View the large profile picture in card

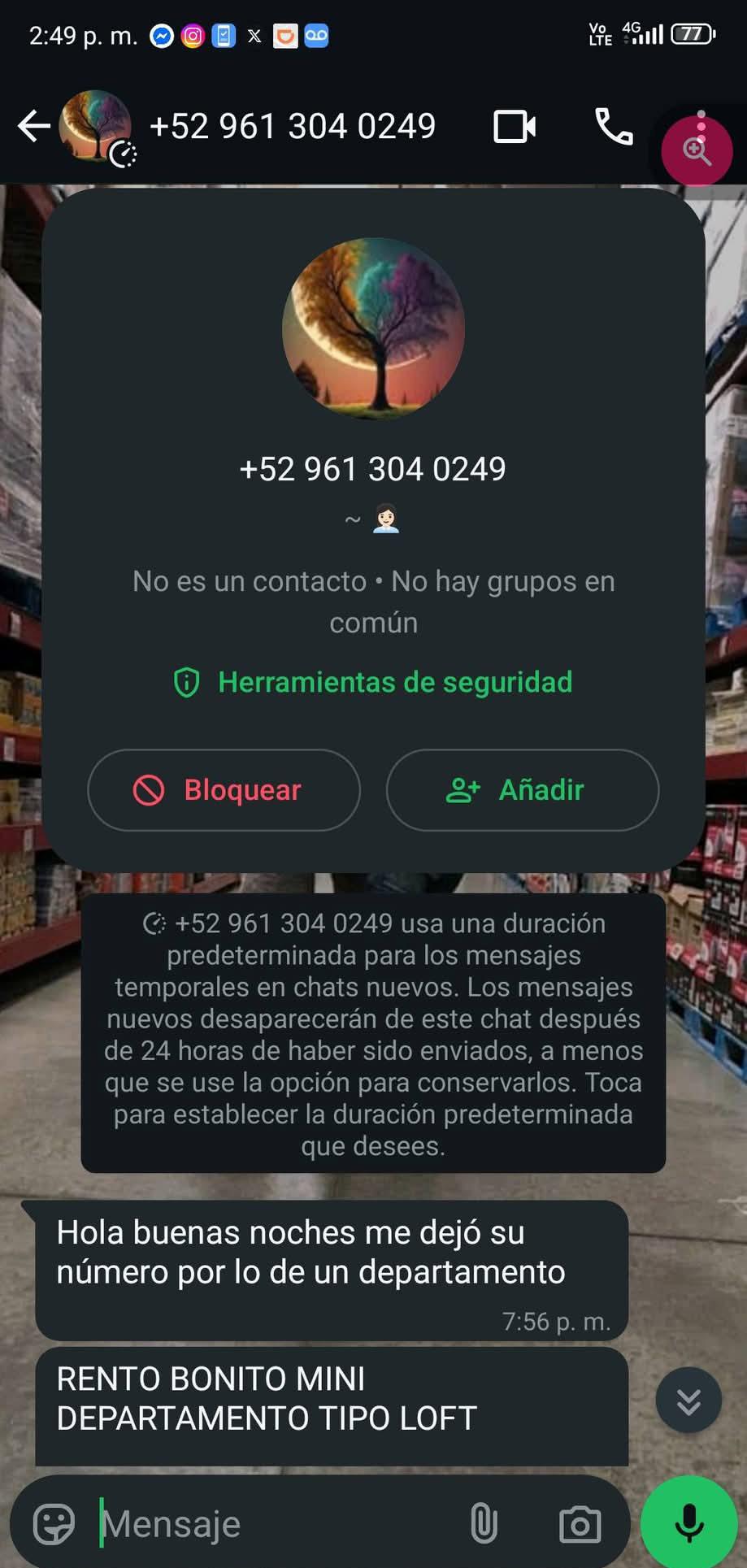[373, 328]
